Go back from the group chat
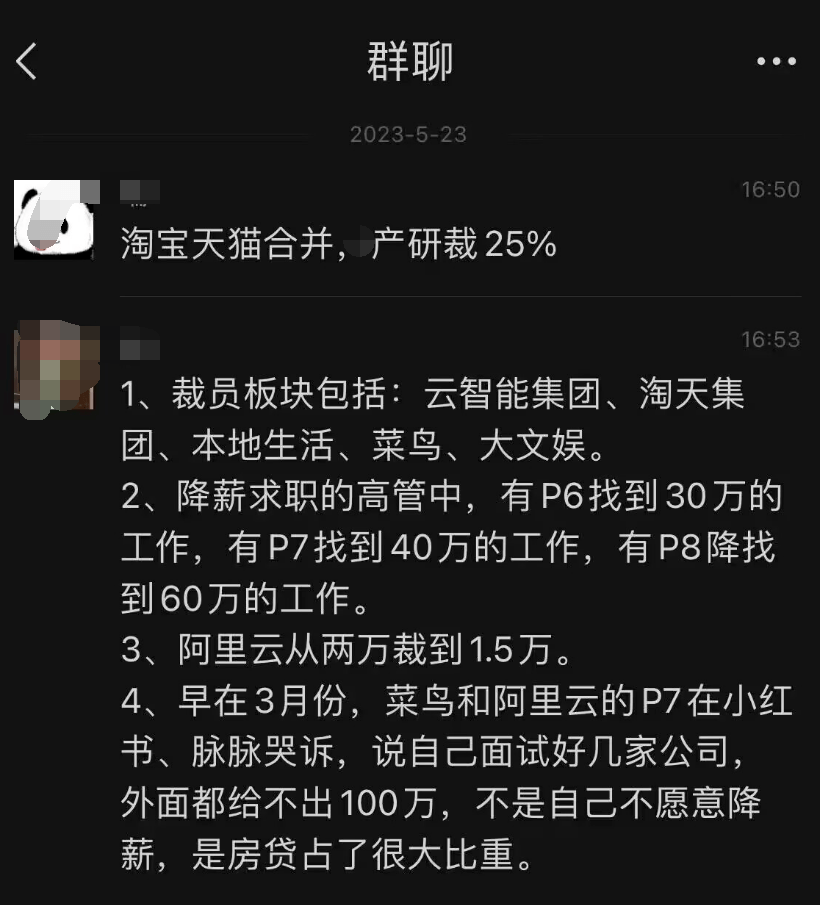Image resolution: width=820 pixels, height=905 pixels. pyautogui.click(x=27, y=62)
